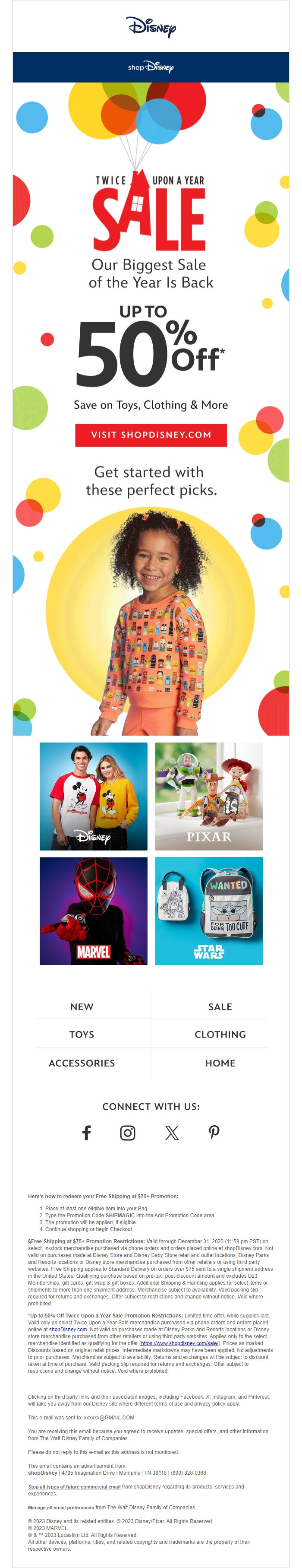Open the Marvel Spider-Man tile
The image size is (302, 1568).
93,911
